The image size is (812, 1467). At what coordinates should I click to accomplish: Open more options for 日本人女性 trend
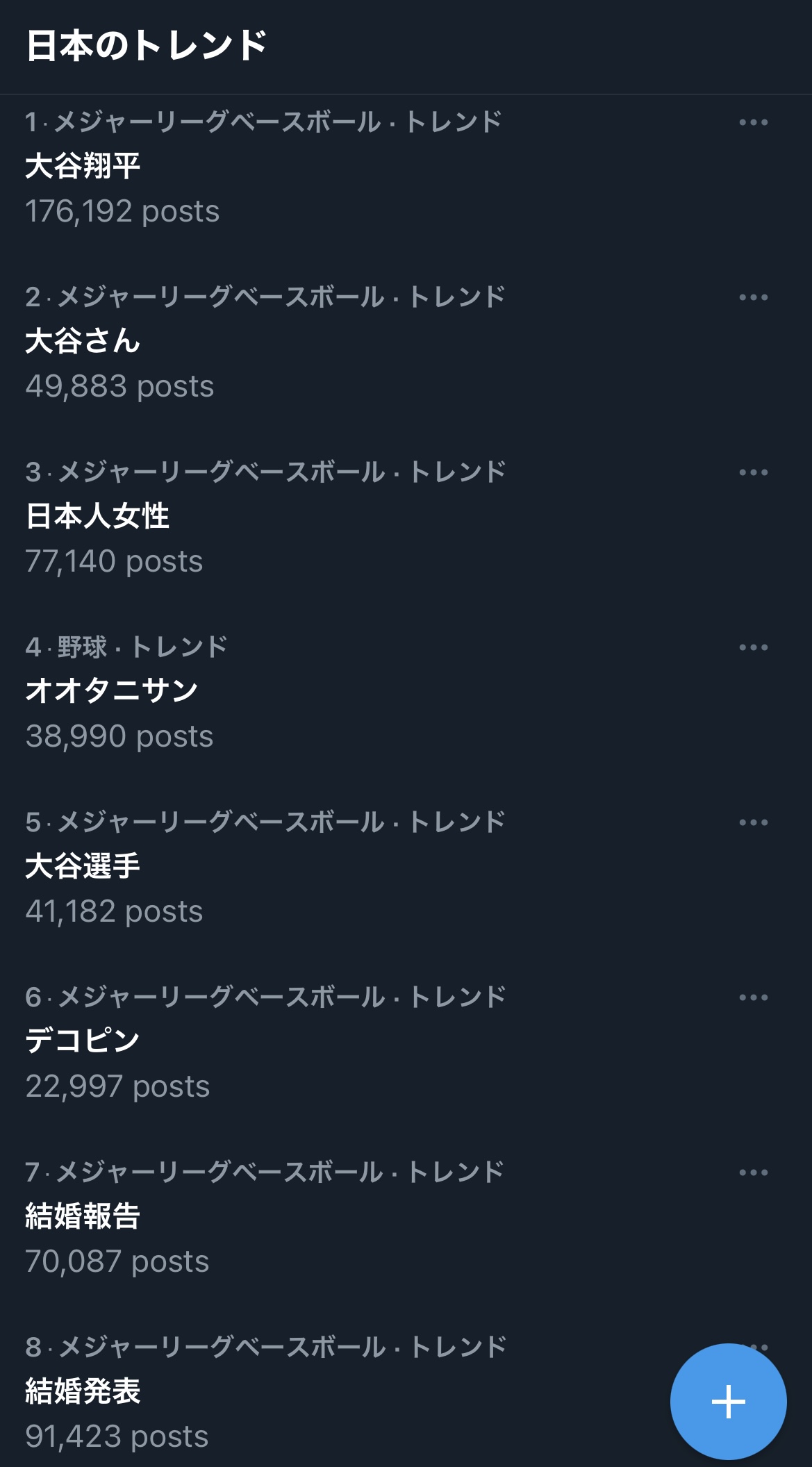tap(753, 473)
